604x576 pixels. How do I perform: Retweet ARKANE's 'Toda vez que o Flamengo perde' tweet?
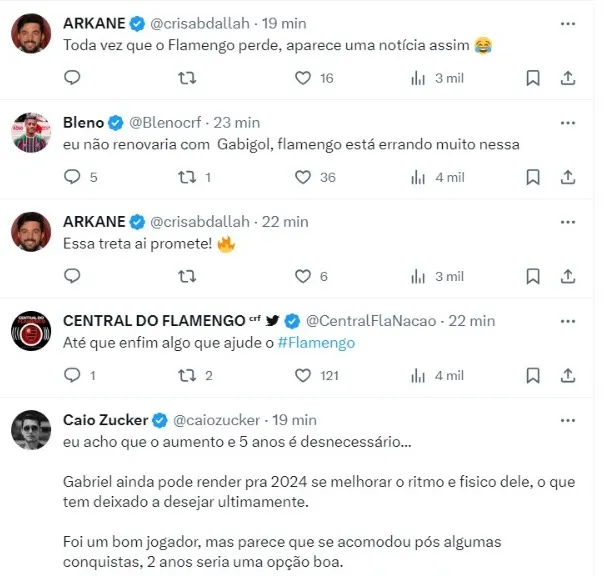pyautogui.click(x=186, y=78)
